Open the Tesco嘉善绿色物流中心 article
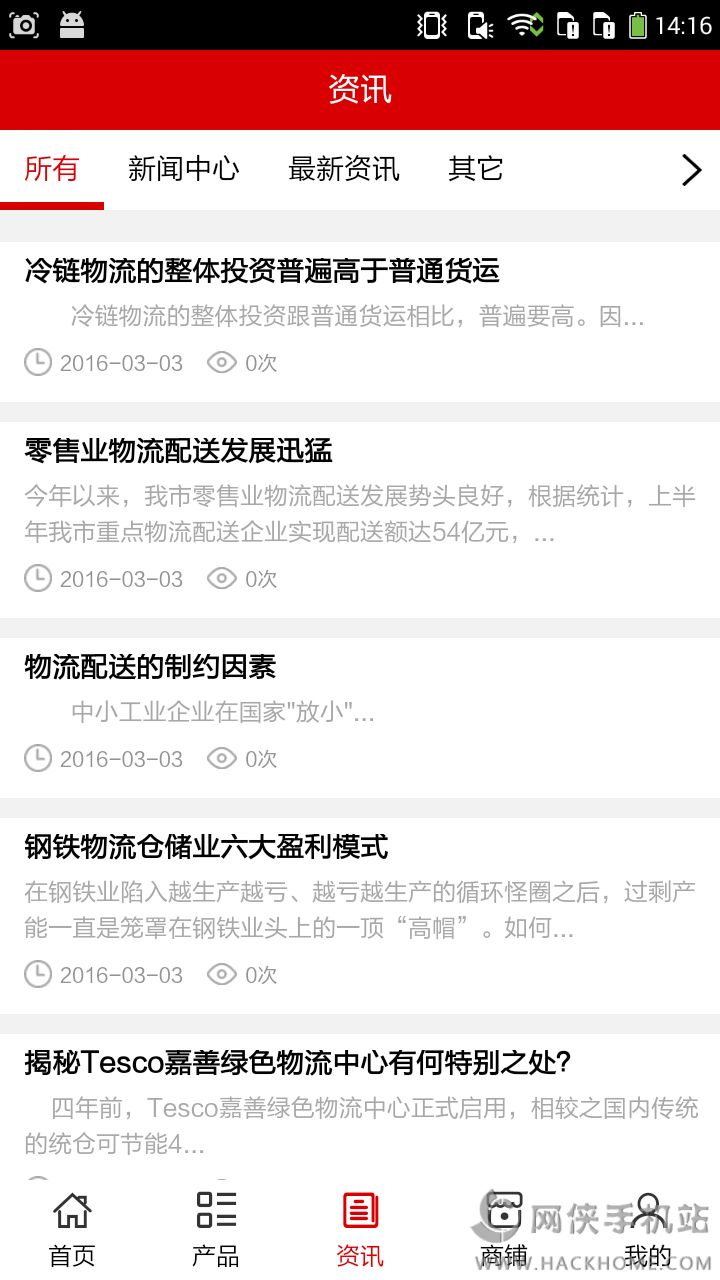 [297, 1063]
